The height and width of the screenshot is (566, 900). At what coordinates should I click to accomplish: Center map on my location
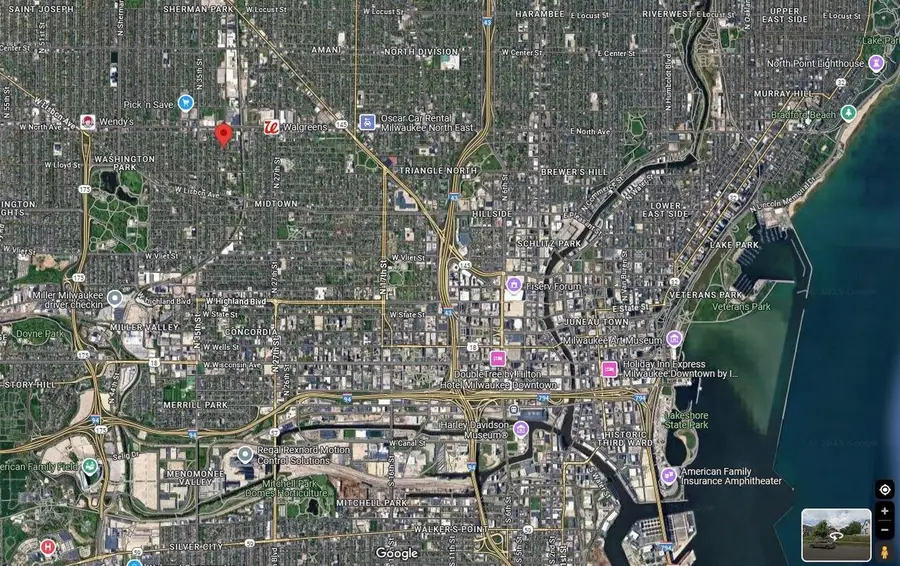click(x=884, y=489)
